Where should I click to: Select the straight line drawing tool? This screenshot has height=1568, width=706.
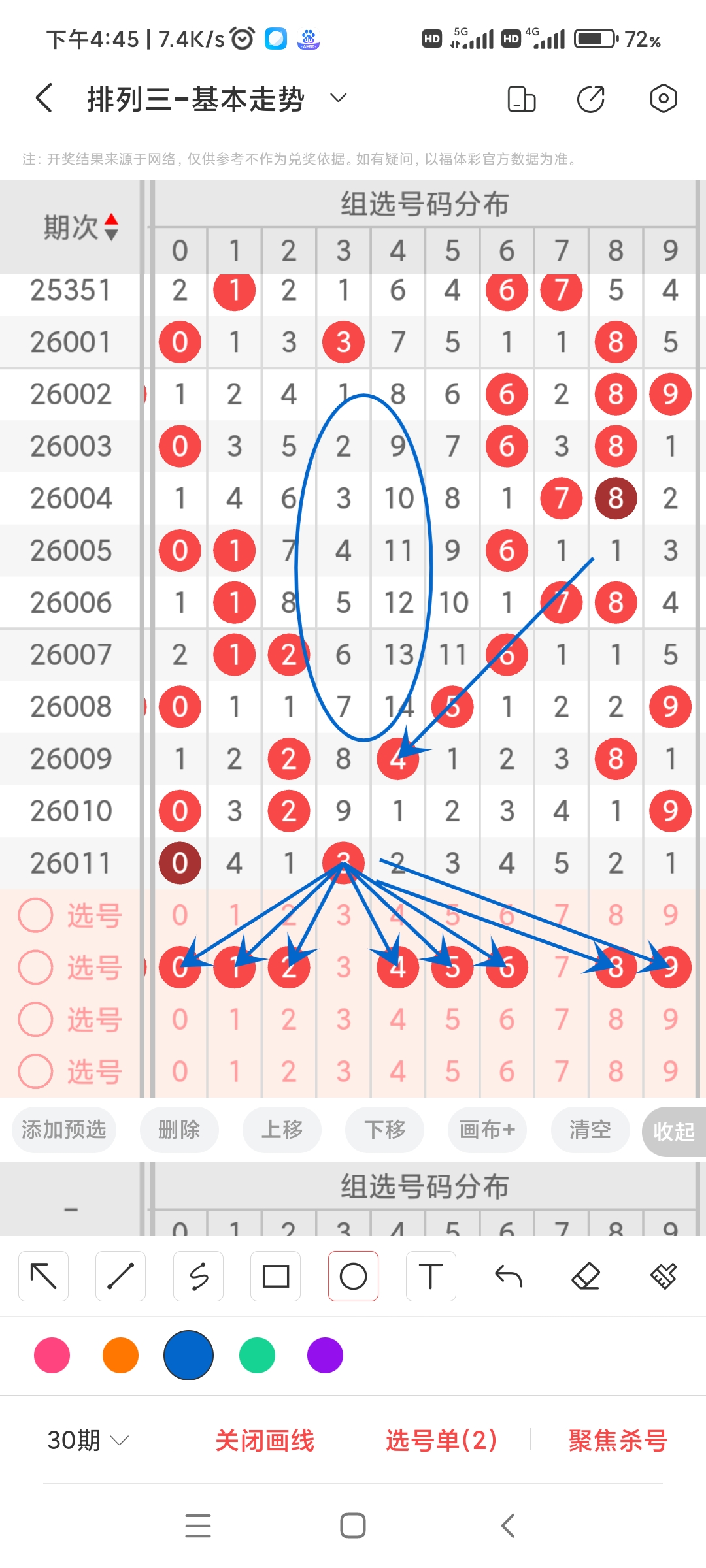[120, 1275]
